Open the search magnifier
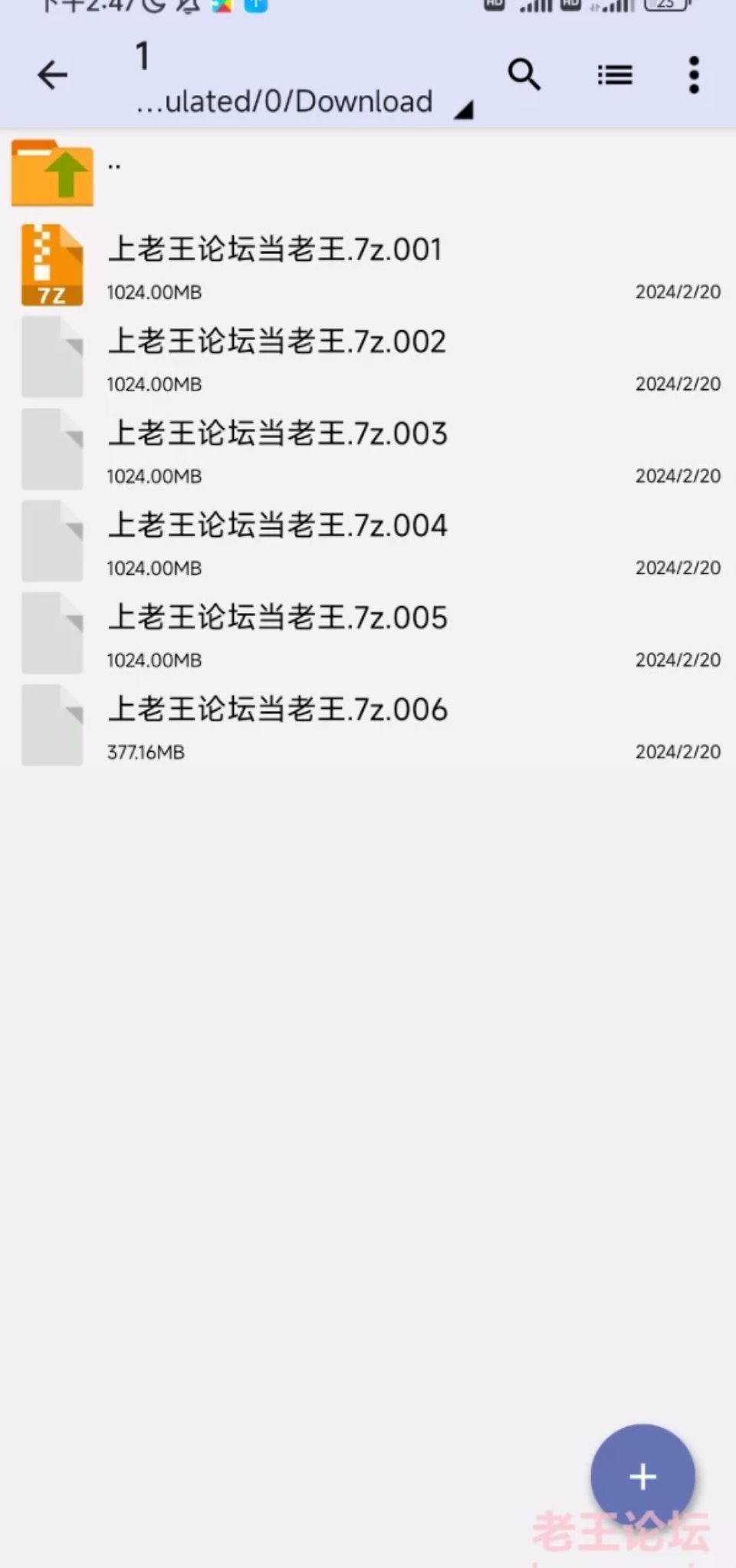 click(524, 75)
